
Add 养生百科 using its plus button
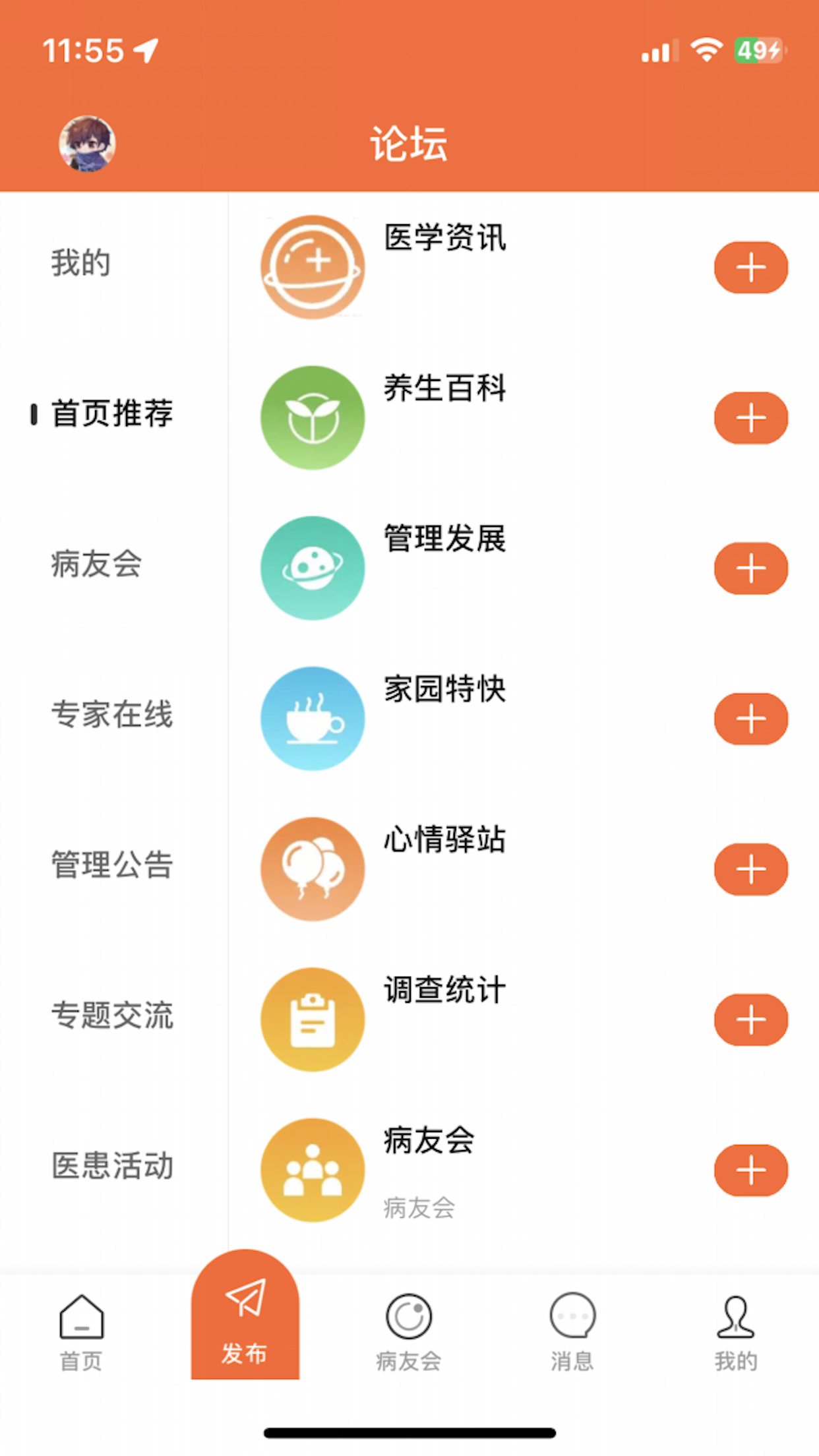pos(750,417)
